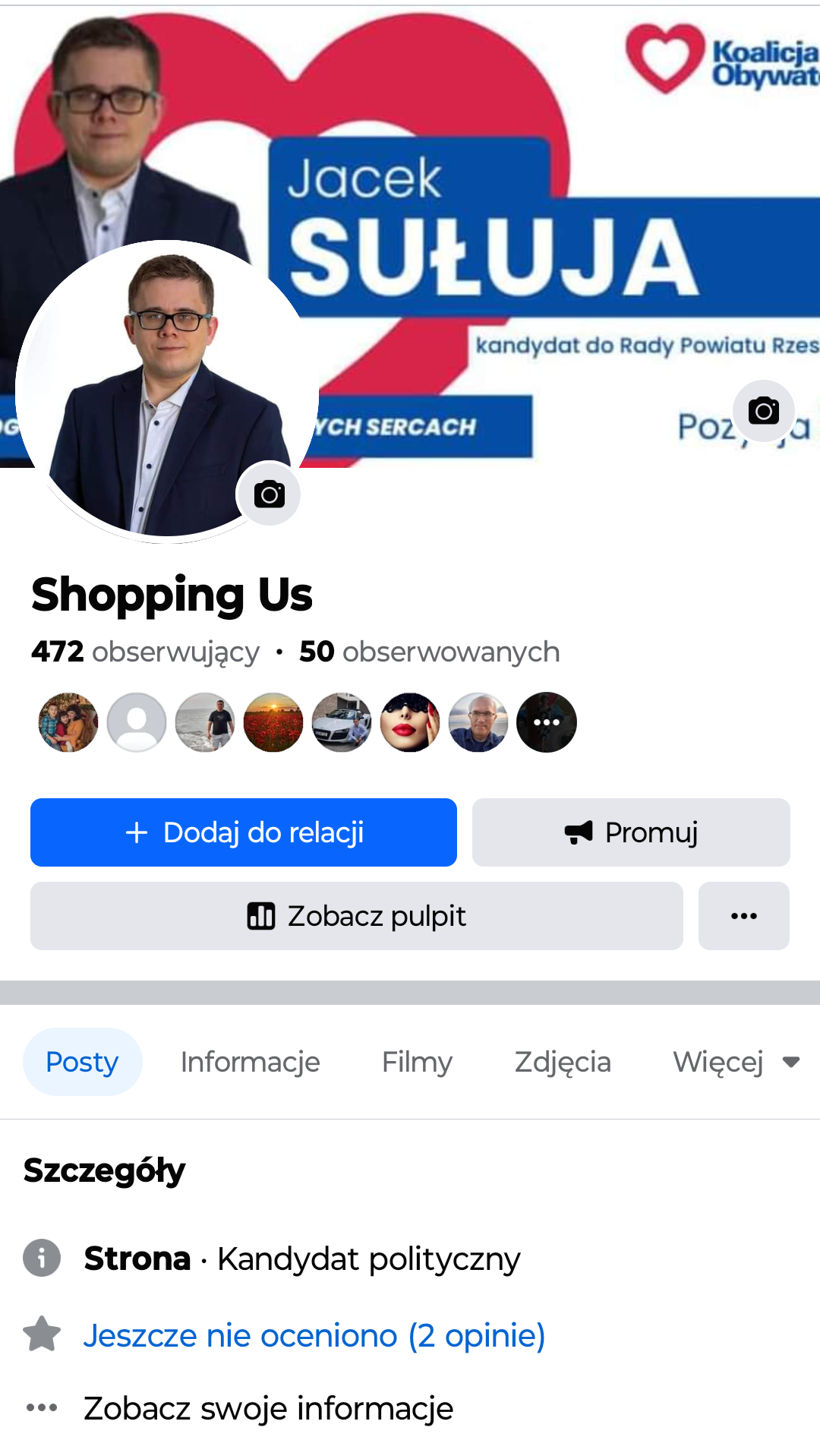Select the Posty tab

pyautogui.click(x=82, y=1062)
